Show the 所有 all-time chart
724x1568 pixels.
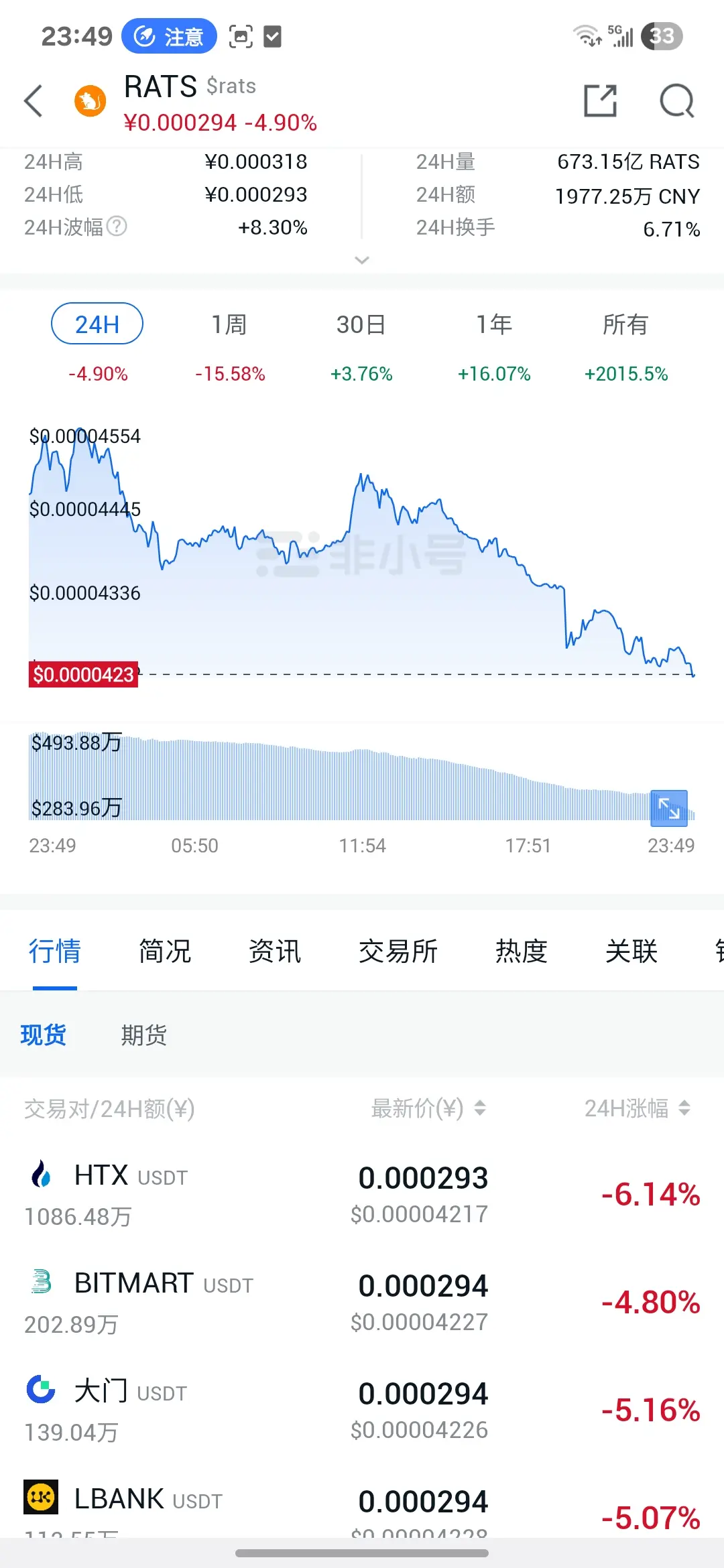pos(625,324)
